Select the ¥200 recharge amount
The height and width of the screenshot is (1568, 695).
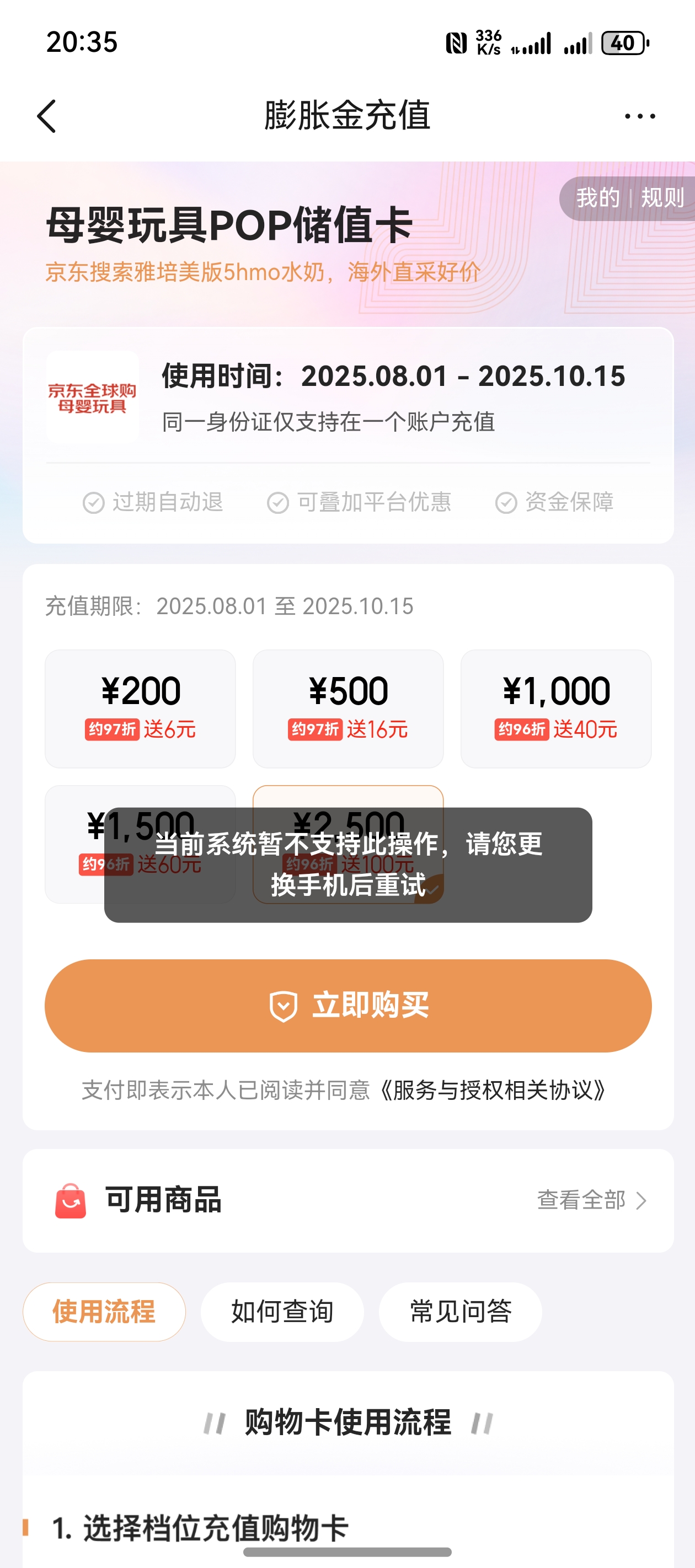pos(140,708)
